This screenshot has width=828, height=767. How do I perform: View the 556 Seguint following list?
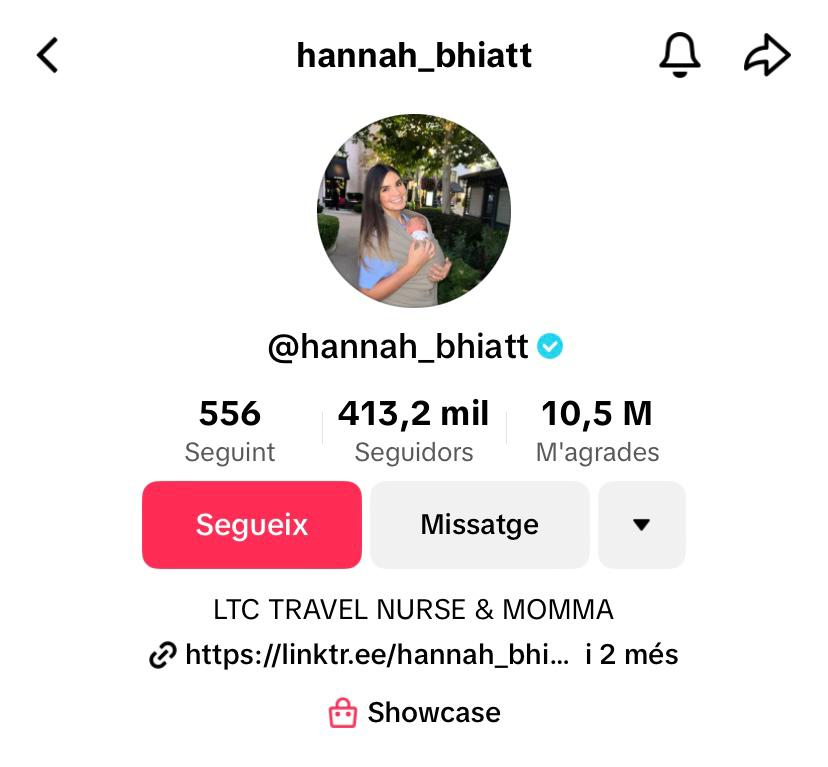(230, 431)
